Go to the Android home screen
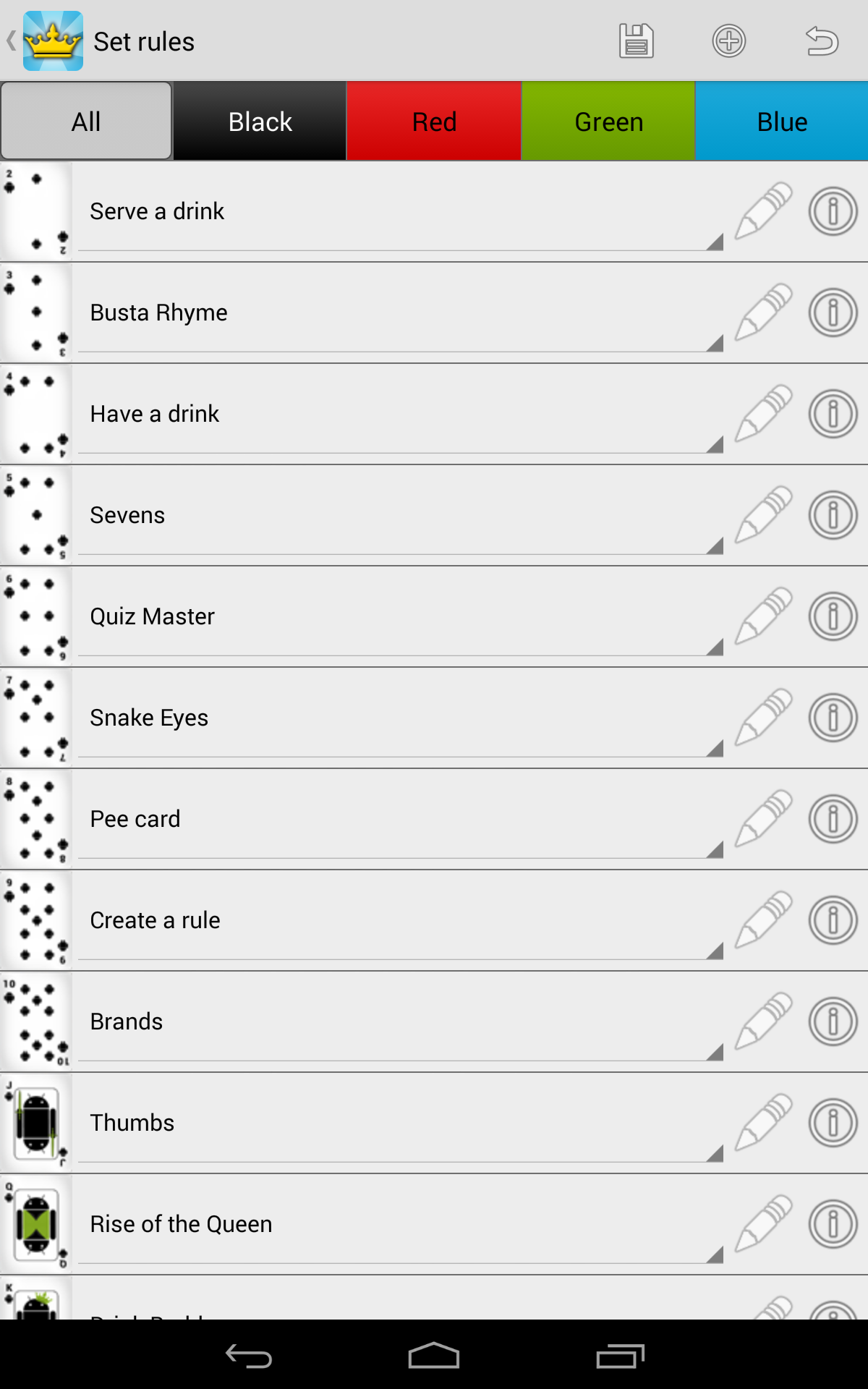Viewport: 868px width, 1389px height. [434, 1356]
